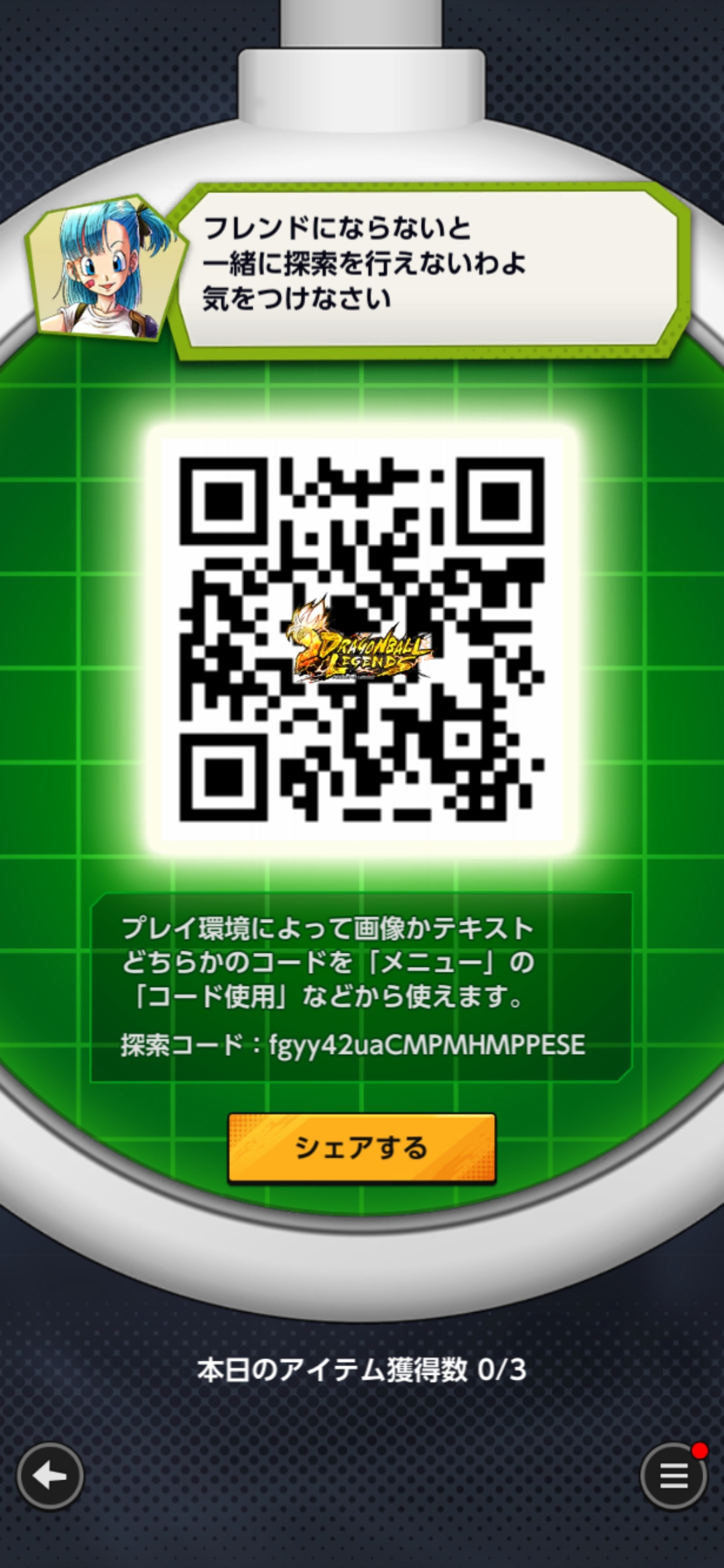Open the hamburger menu with red dot
The width and height of the screenshot is (724, 1568).
(x=673, y=1476)
